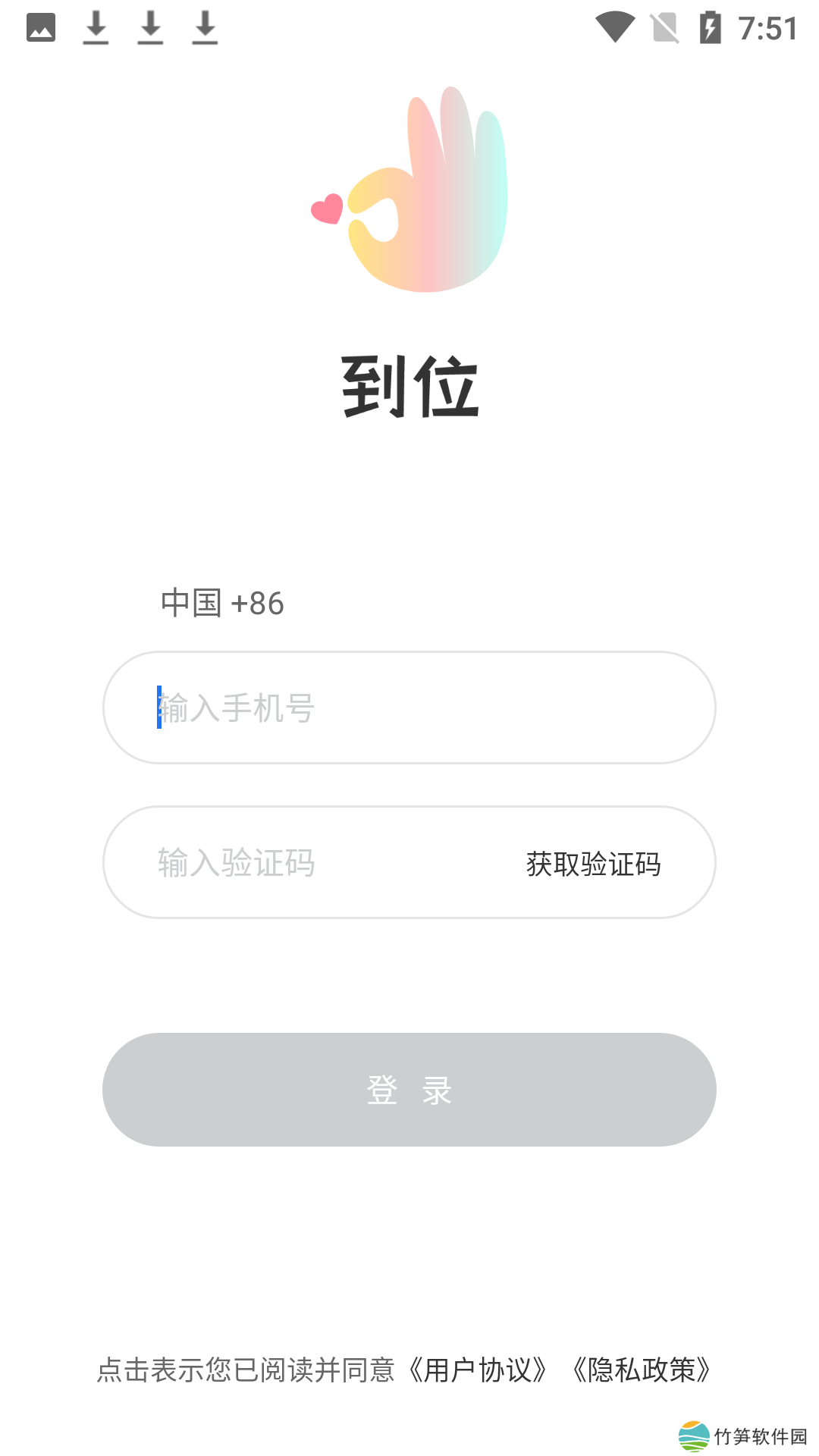Image resolution: width=819 pixels, height=1456 pixels.
Task: Request a code with 获取验证码
Action: [593, 864]
